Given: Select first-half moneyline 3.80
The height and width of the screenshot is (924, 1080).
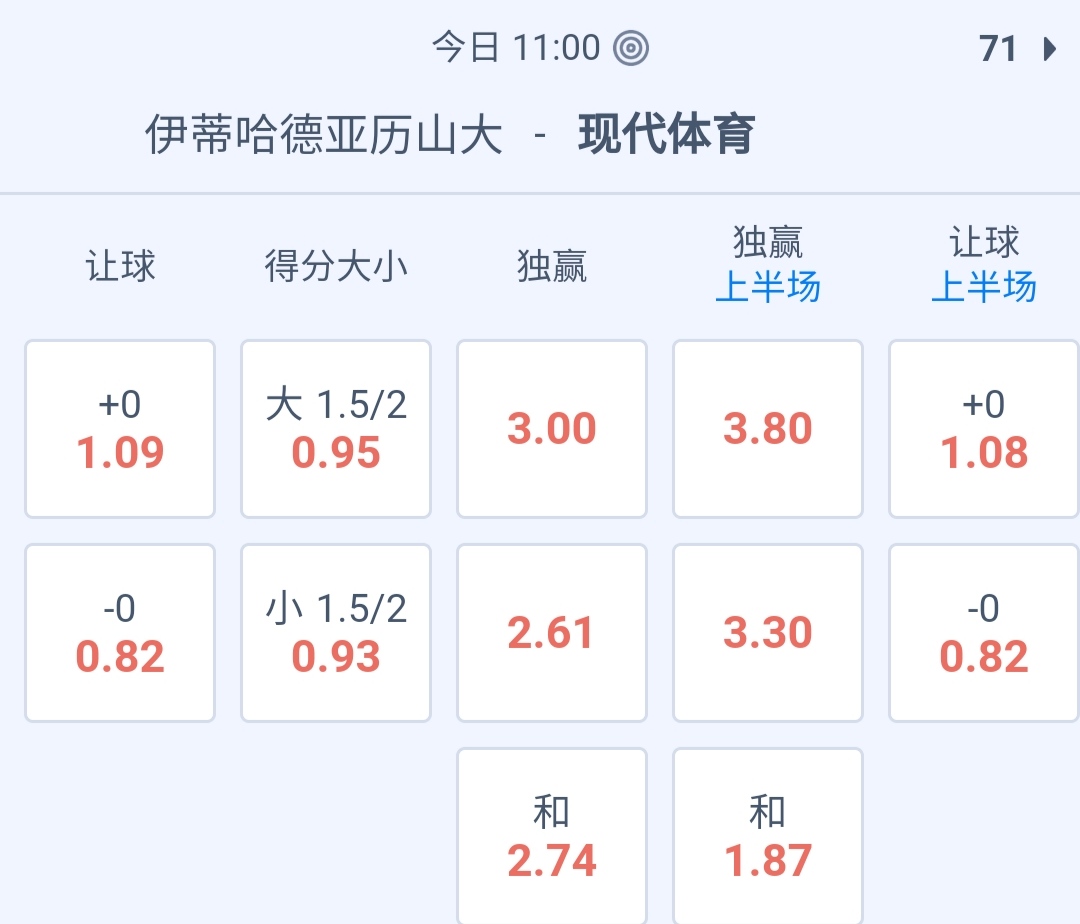Looking at the screenshot, I should pyautogui.click(x=768, y=429).
